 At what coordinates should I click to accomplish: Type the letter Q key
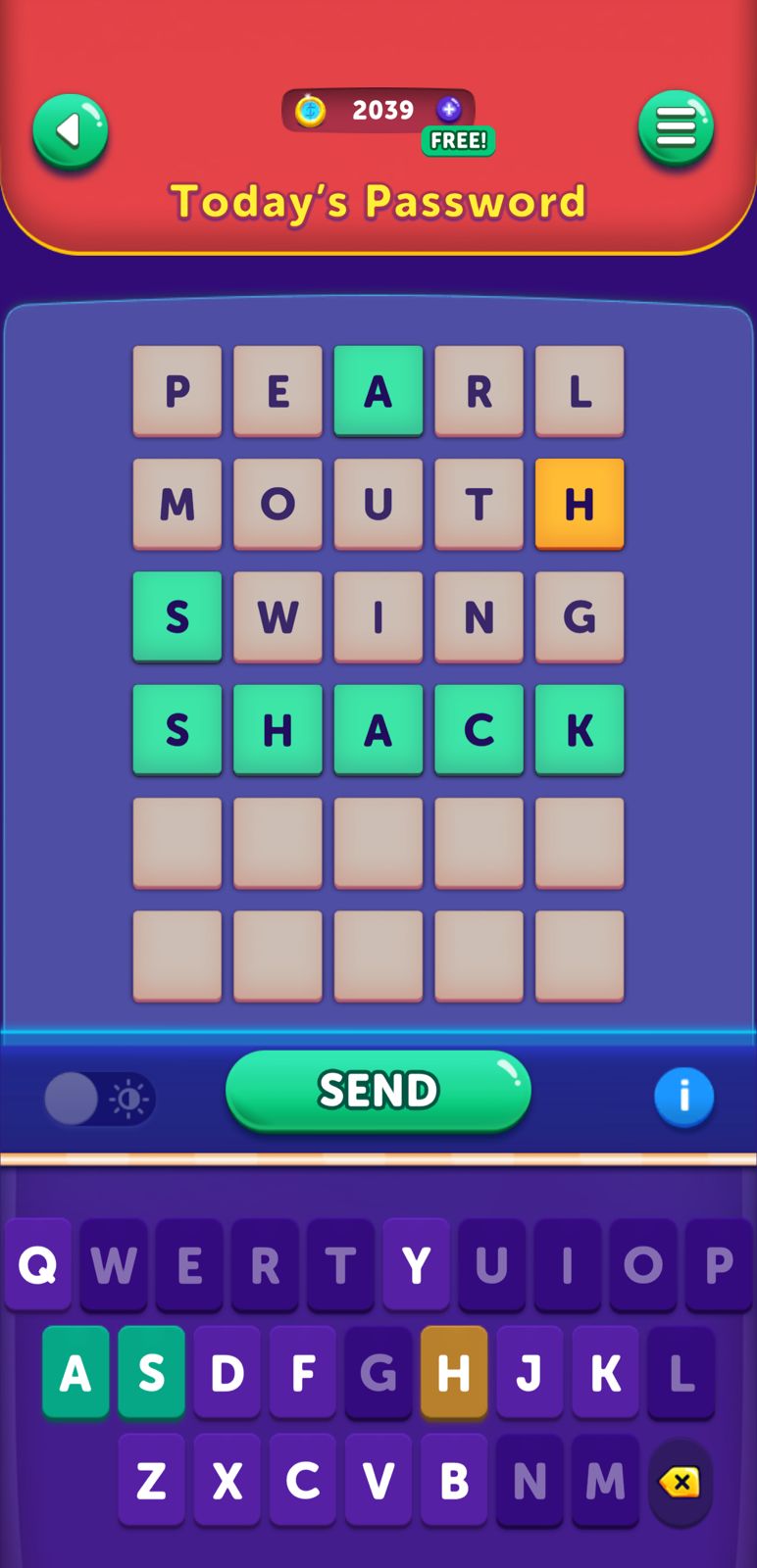pos(38,1264)
